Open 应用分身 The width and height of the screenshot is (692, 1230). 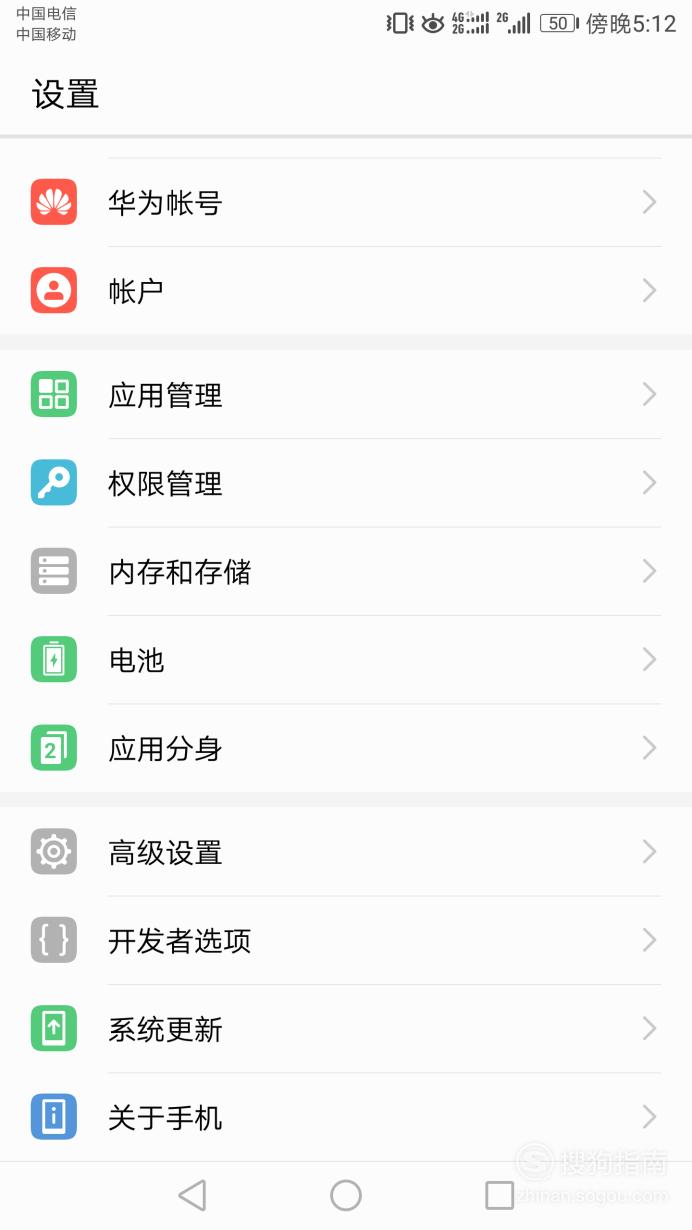pos(346,748)
